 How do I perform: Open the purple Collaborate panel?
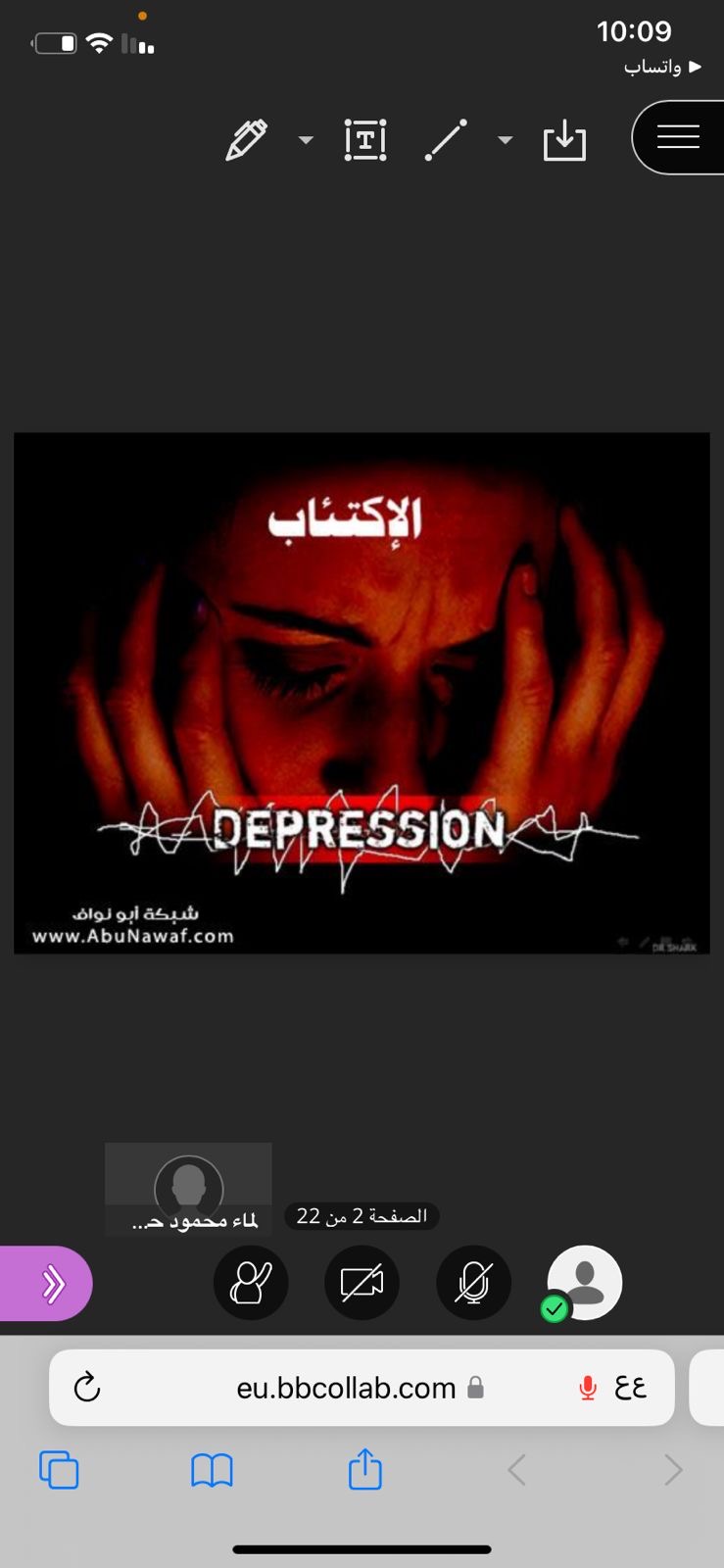[x=47, y=1283]
